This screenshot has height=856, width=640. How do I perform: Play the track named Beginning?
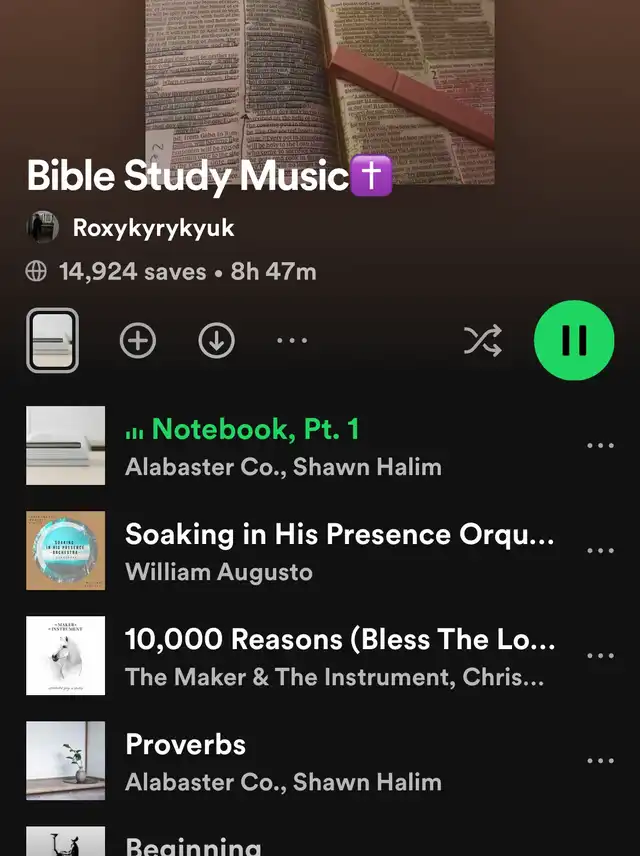click(193, 846)
